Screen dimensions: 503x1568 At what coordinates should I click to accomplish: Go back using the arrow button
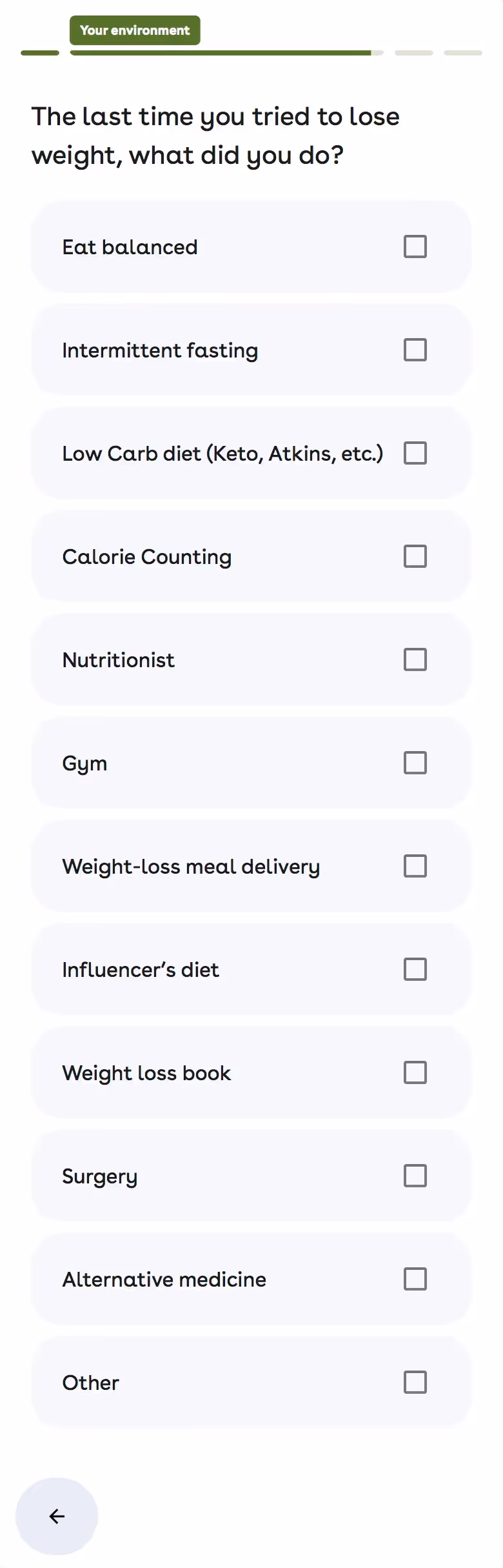tap(57, 1516)
